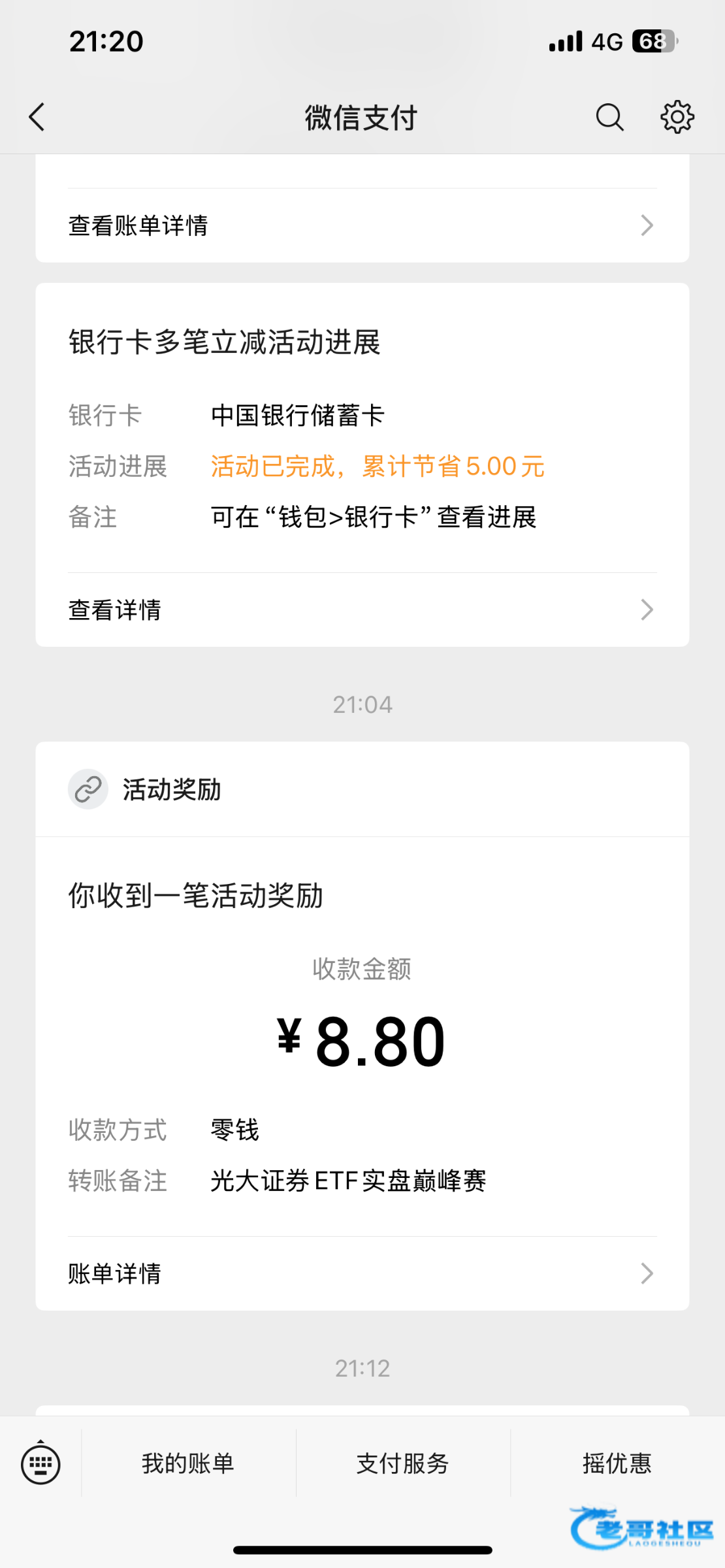Tap the 摇优惠 menu button
Screen dimensions: 725x1568
tap(617, 1463)
